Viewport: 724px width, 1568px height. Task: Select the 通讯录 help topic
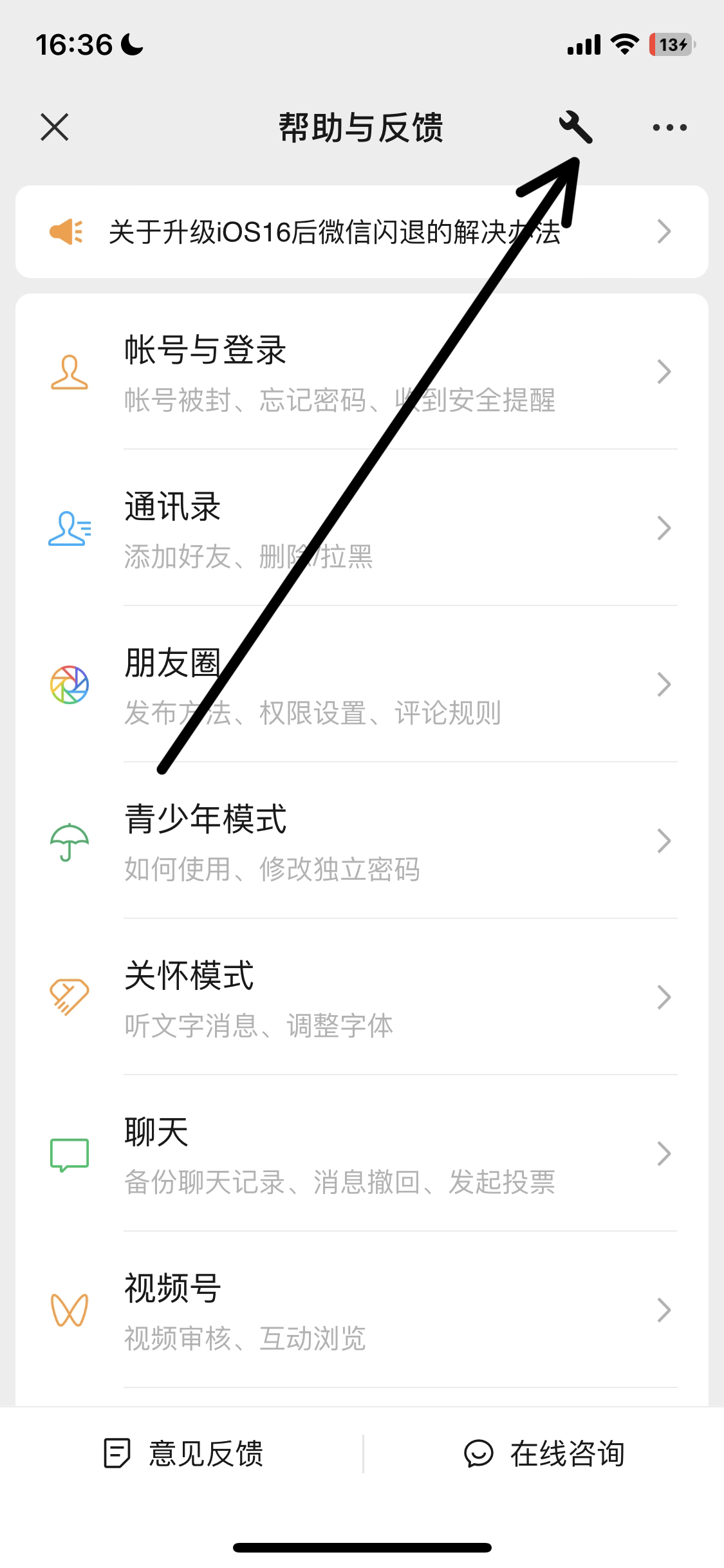(362, 529)
